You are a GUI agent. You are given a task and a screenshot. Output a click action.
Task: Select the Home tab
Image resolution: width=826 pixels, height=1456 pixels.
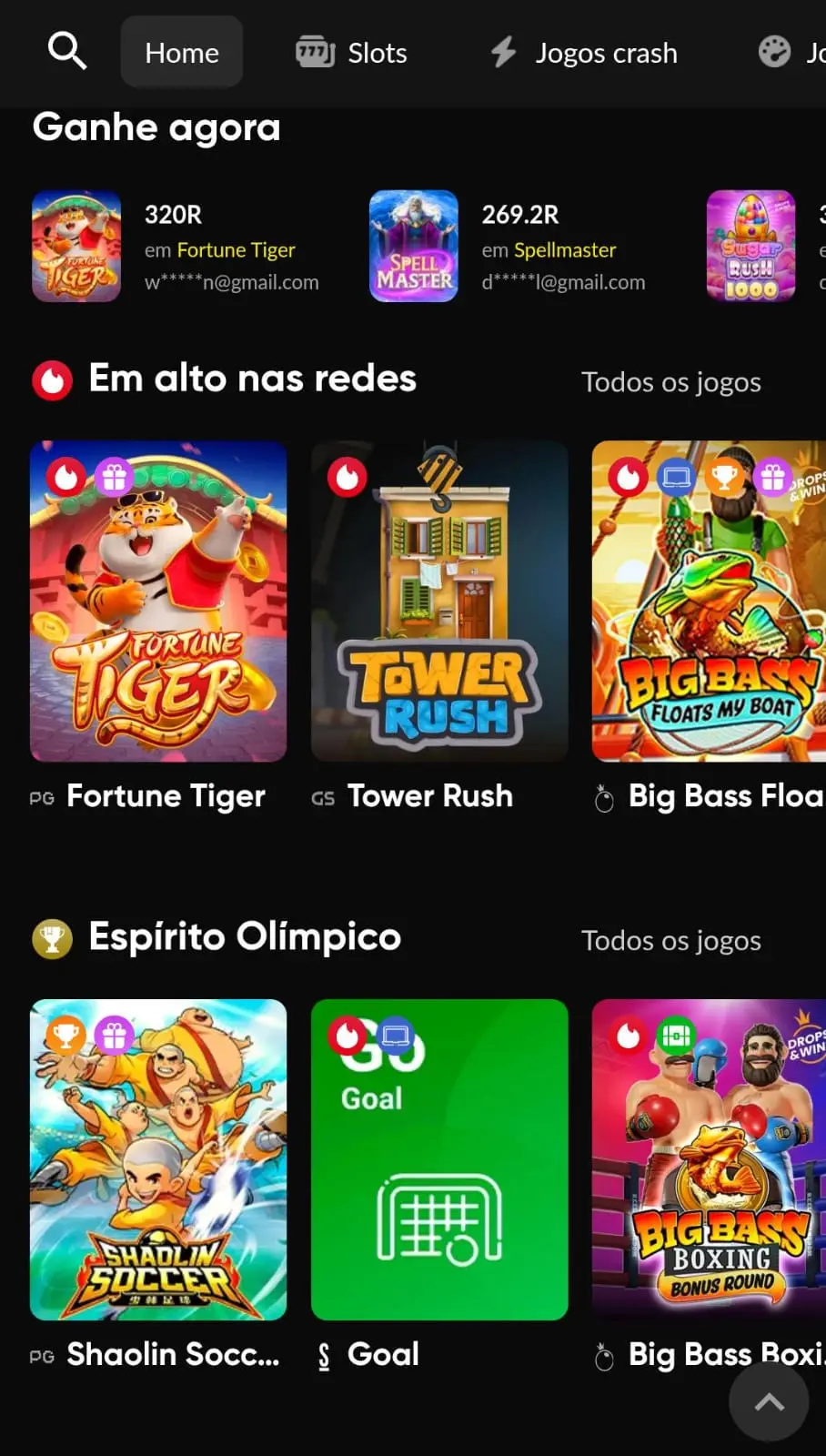tap(181, 52)
